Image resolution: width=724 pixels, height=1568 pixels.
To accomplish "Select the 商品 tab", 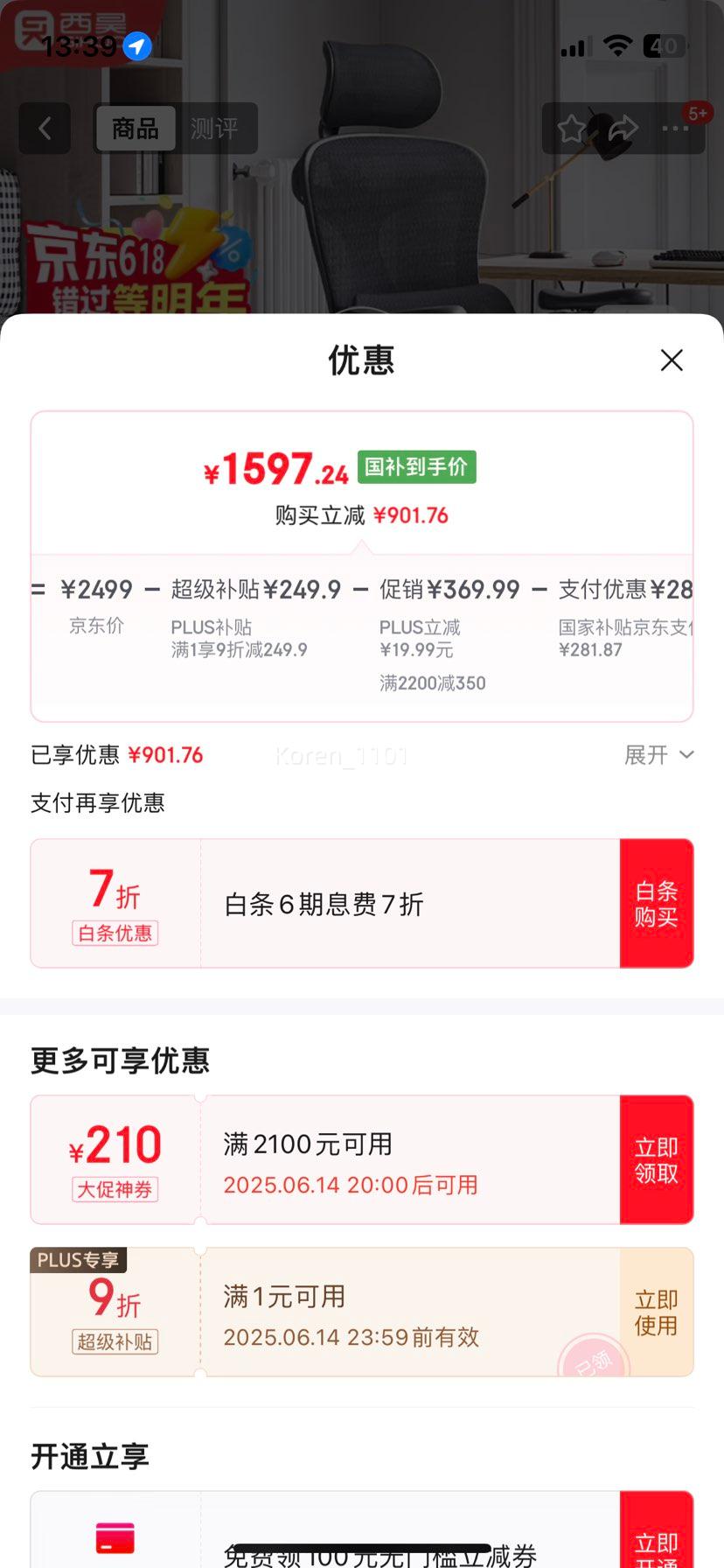I will pos(136,129).
